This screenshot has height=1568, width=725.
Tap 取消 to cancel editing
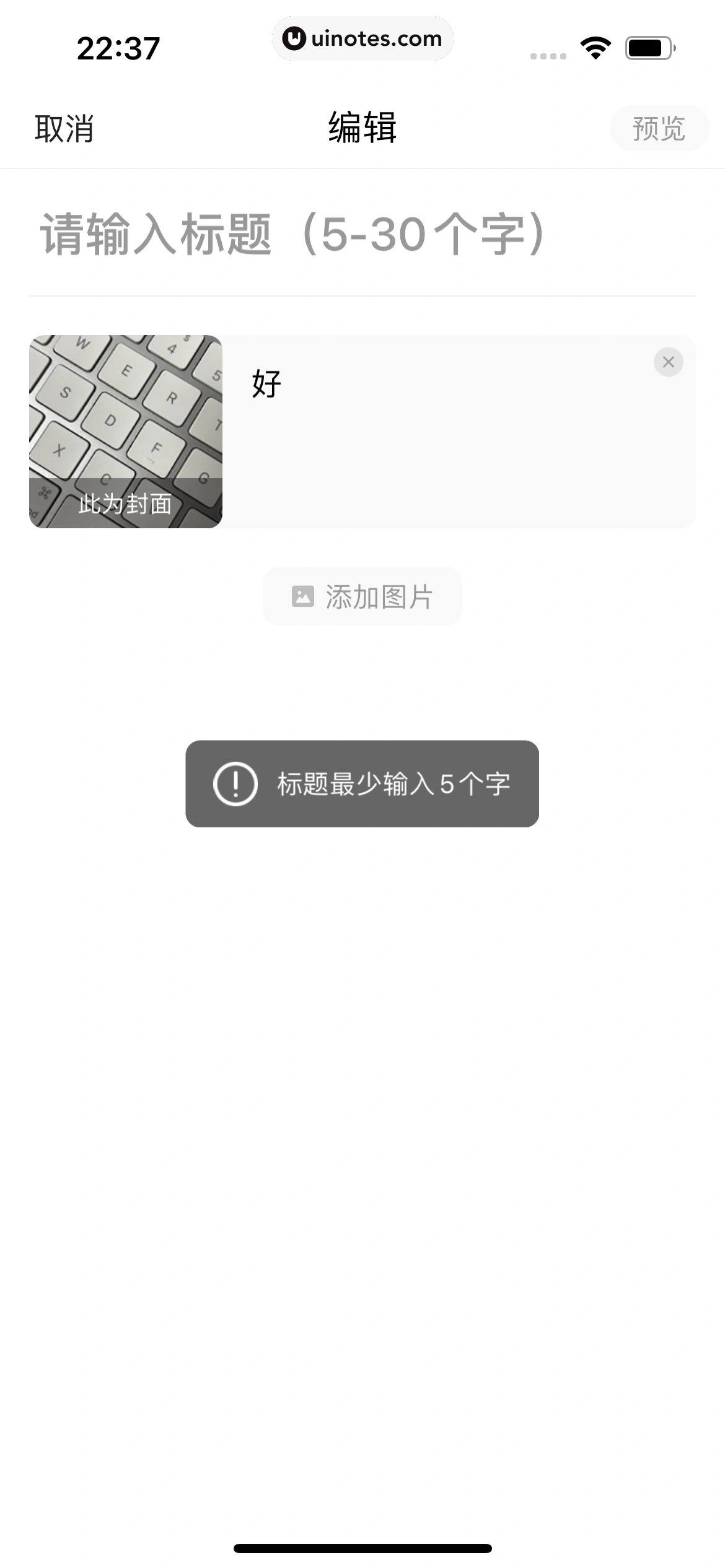(x=64, y=129)
